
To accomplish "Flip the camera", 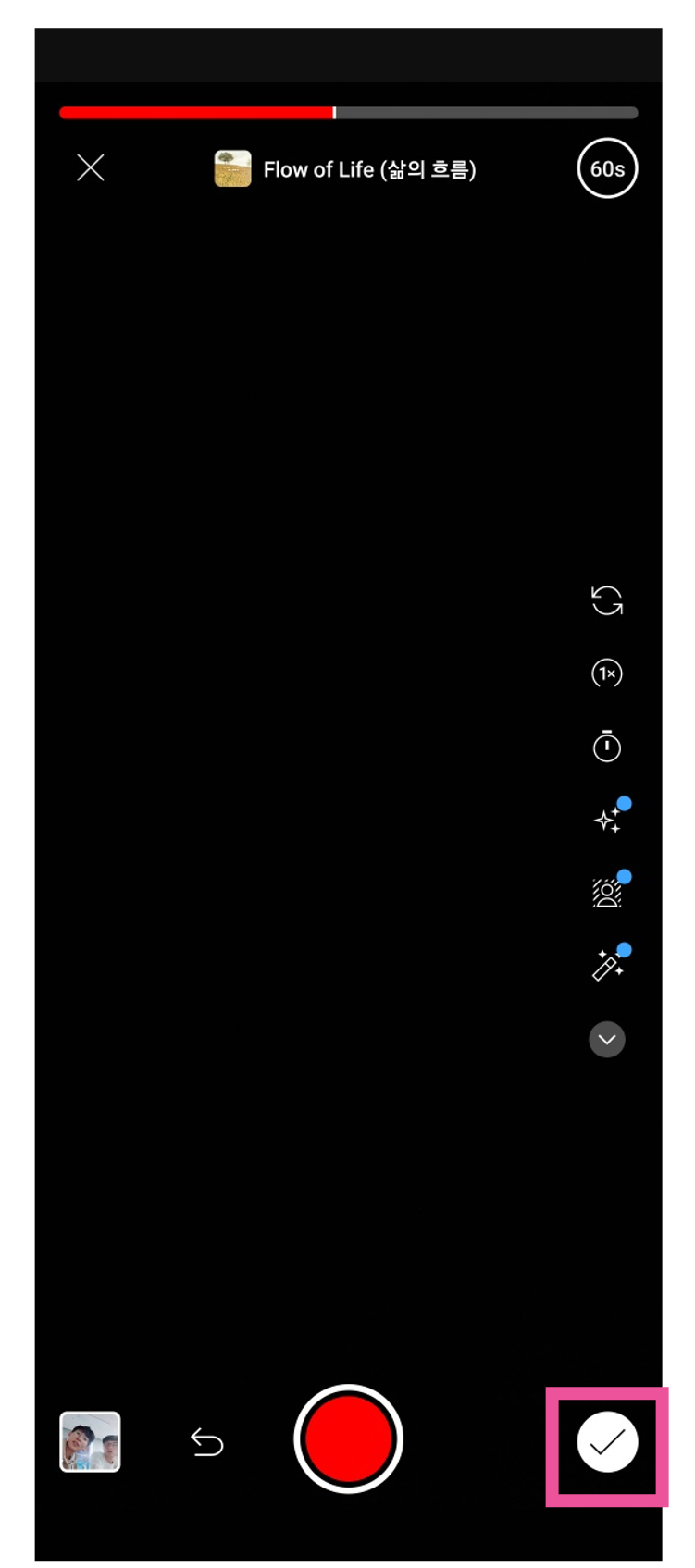I will 607,600.
